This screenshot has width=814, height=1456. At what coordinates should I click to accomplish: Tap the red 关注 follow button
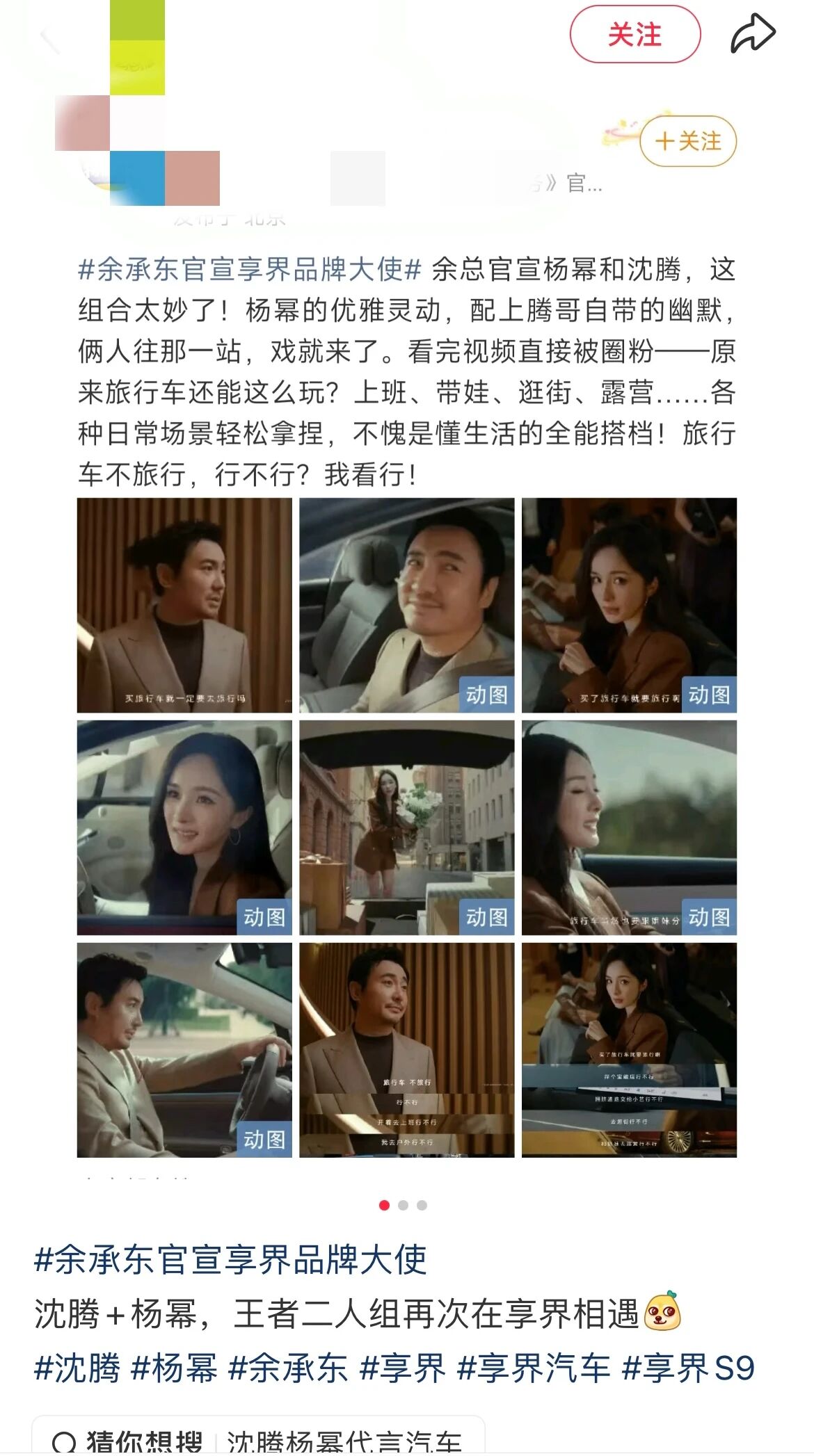(x=635, y=35)
